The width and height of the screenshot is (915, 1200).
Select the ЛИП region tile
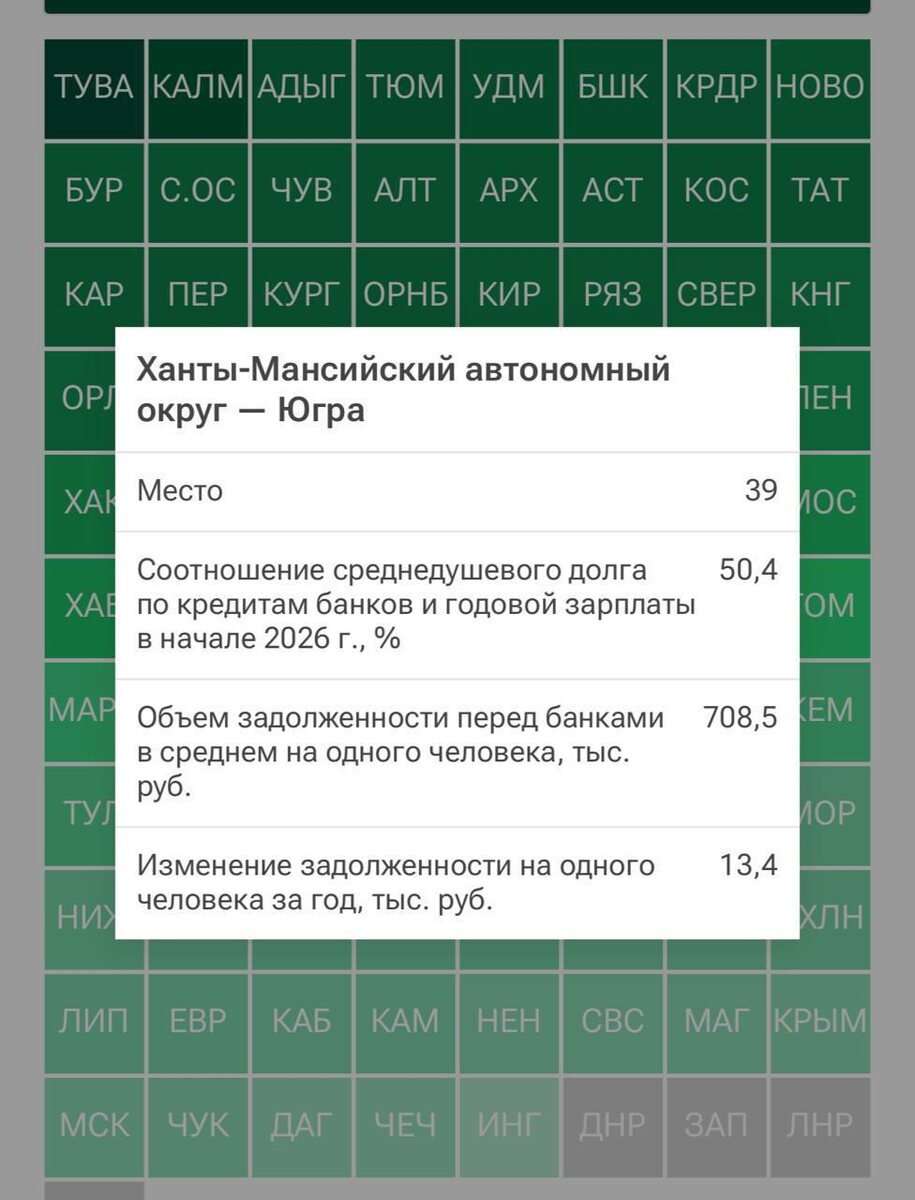point(95,1023)
